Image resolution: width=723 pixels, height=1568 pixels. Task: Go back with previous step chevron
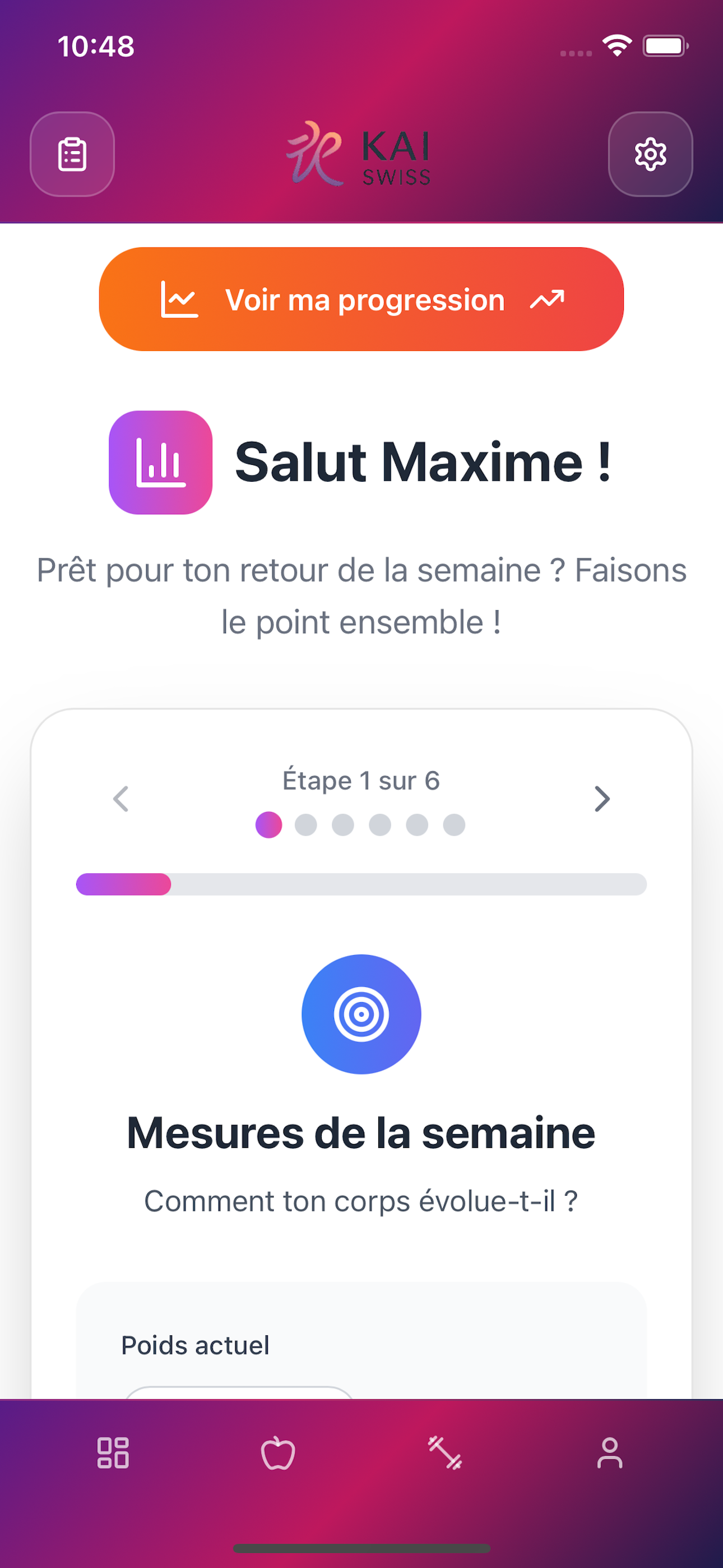coord(121,799)
